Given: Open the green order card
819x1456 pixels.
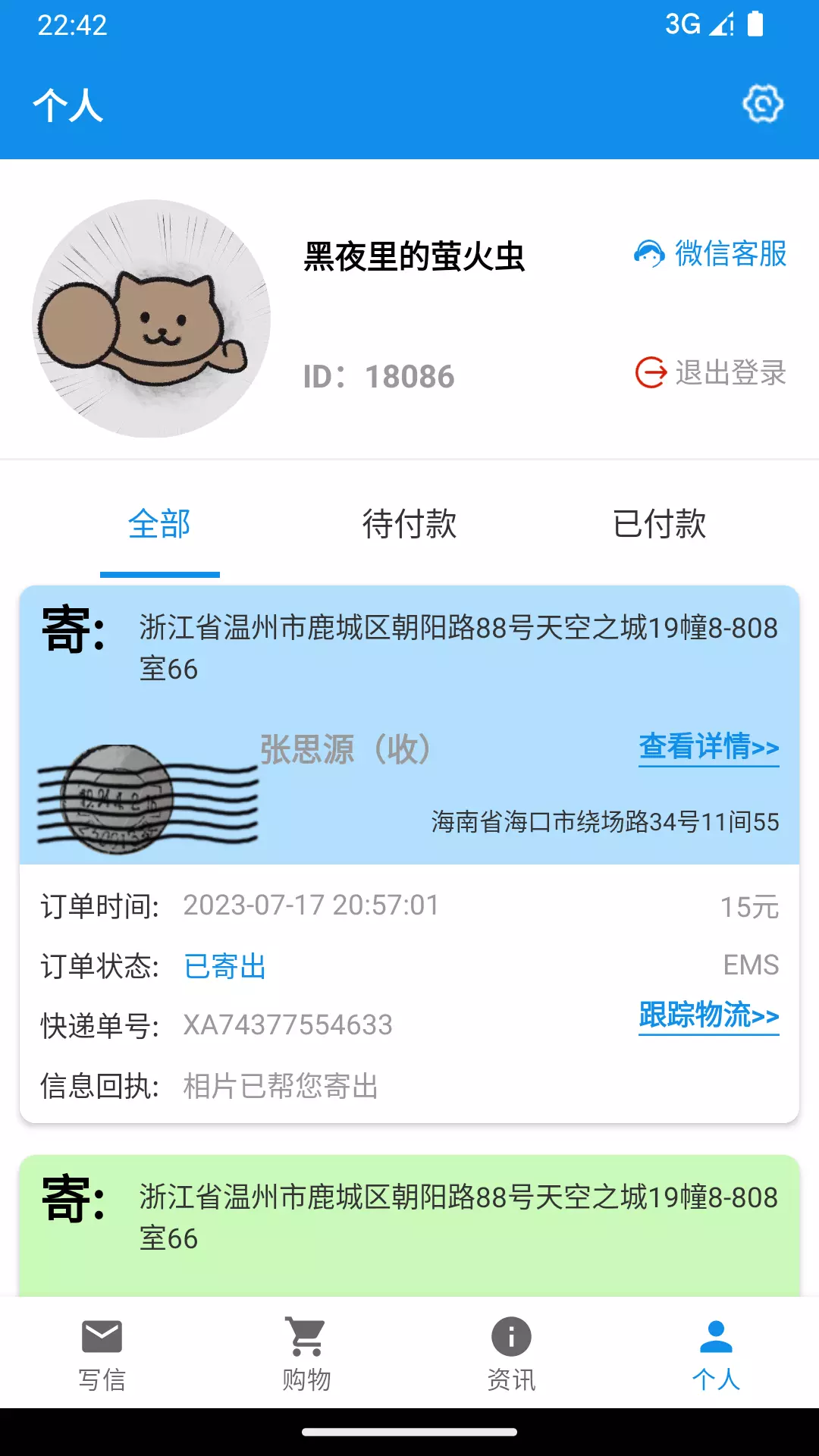Looking at the screenshot, I should tap(409, 1225).
